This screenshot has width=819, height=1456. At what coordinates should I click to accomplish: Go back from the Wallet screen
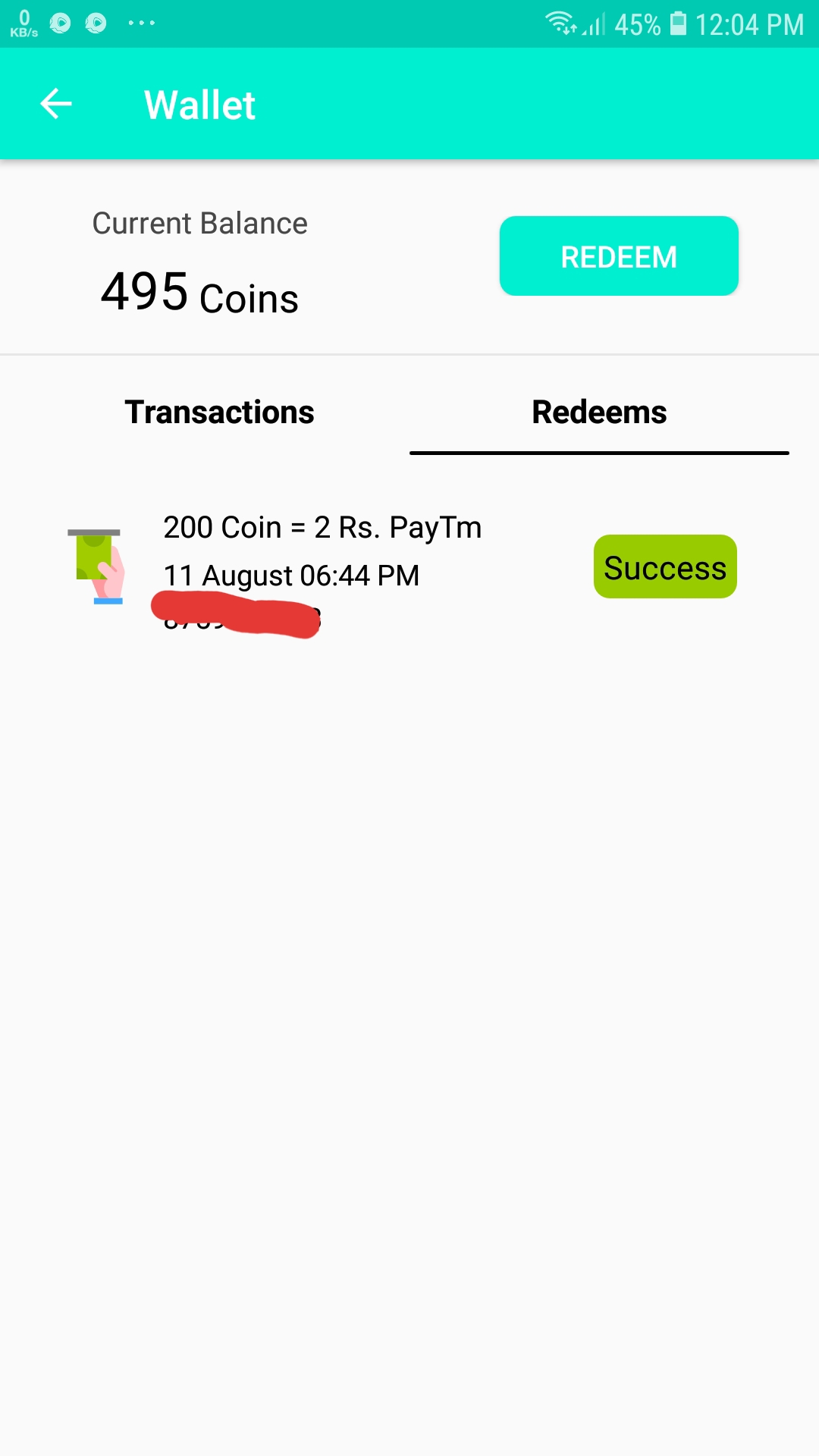point(56,104)
